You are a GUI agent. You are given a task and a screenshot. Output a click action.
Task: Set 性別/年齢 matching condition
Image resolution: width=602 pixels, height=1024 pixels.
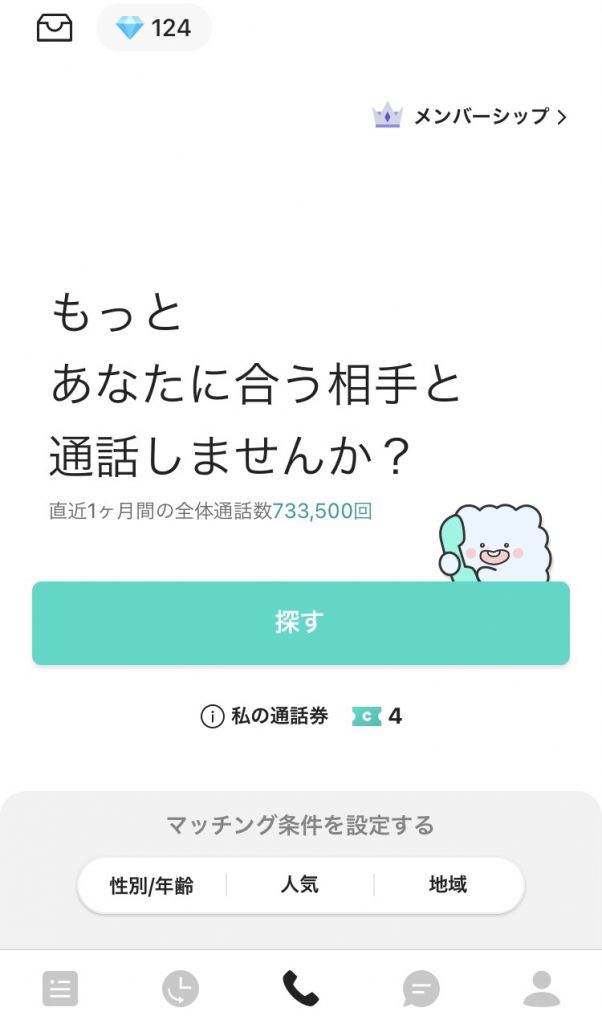(152, 885)
